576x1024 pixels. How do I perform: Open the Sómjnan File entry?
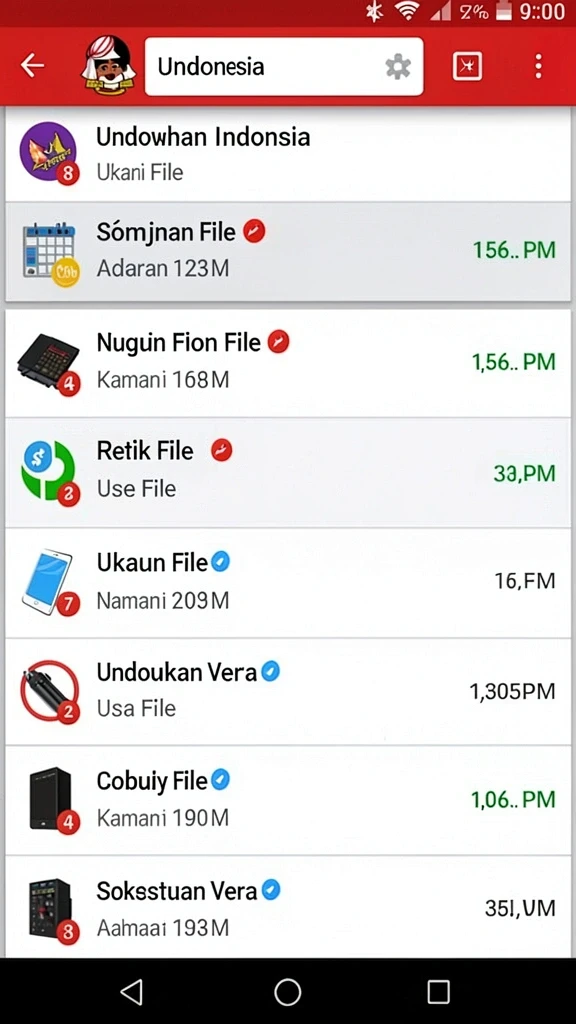(x=288, y=251)
